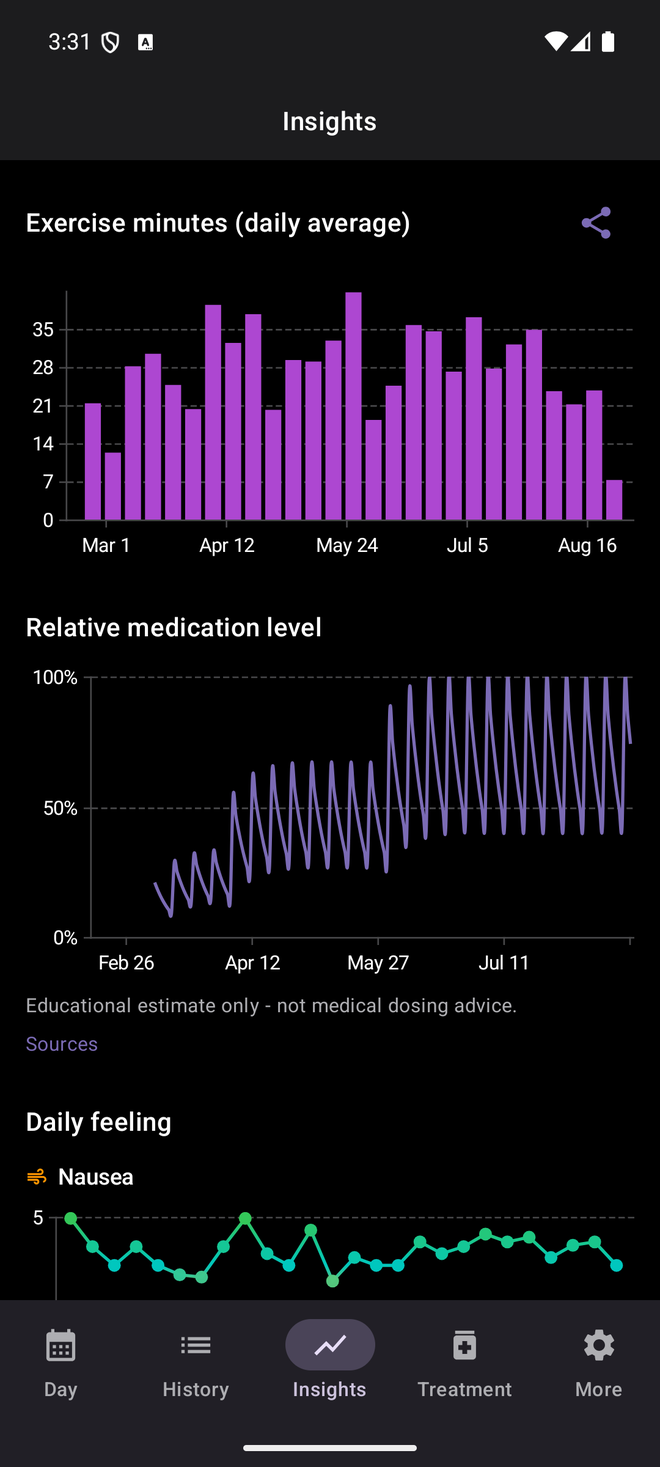Open the History tab
Screen dimensions: 660x1467
click(x=196, y=1362)
